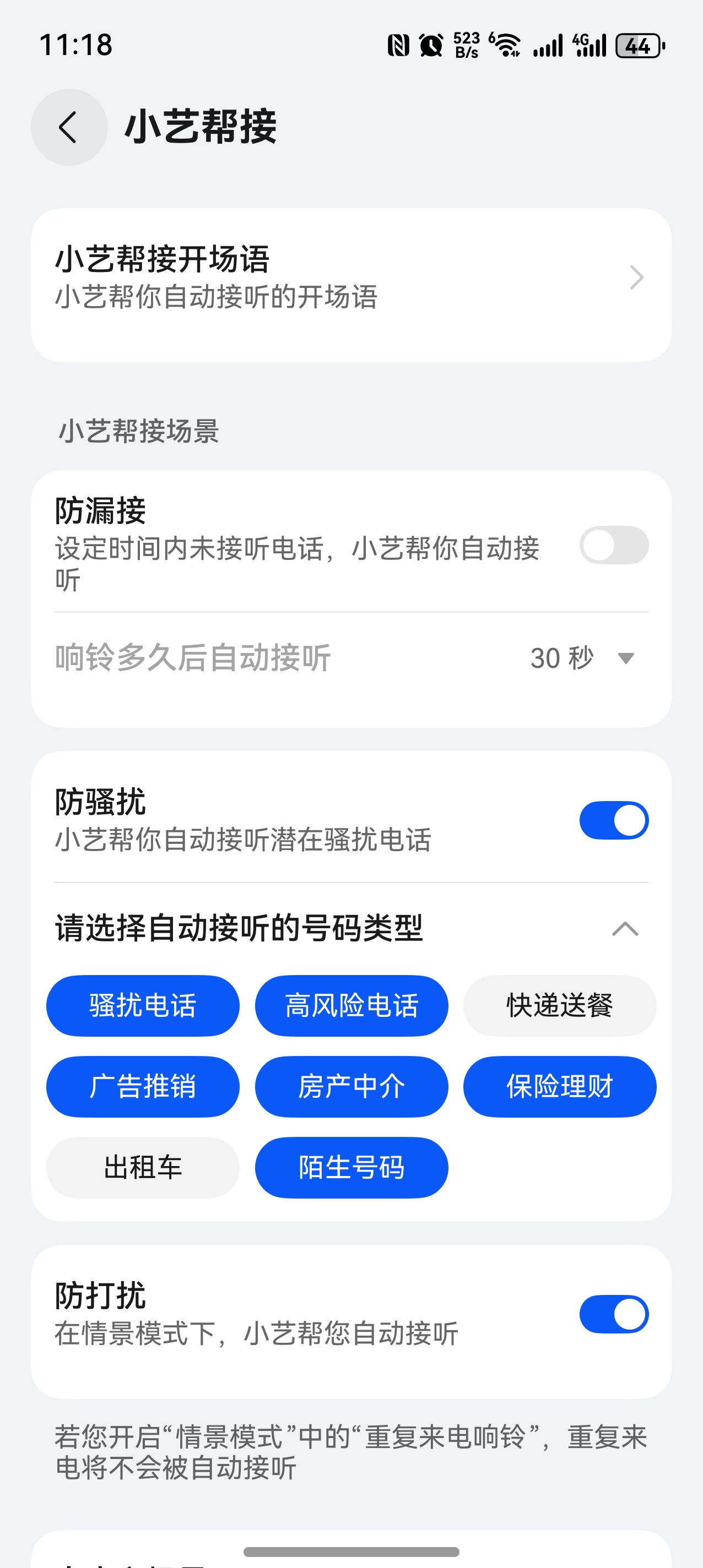Collapse the 请选择自动接听的号码类型 section
Screen dimensions: 703x1568
point(624,928)
